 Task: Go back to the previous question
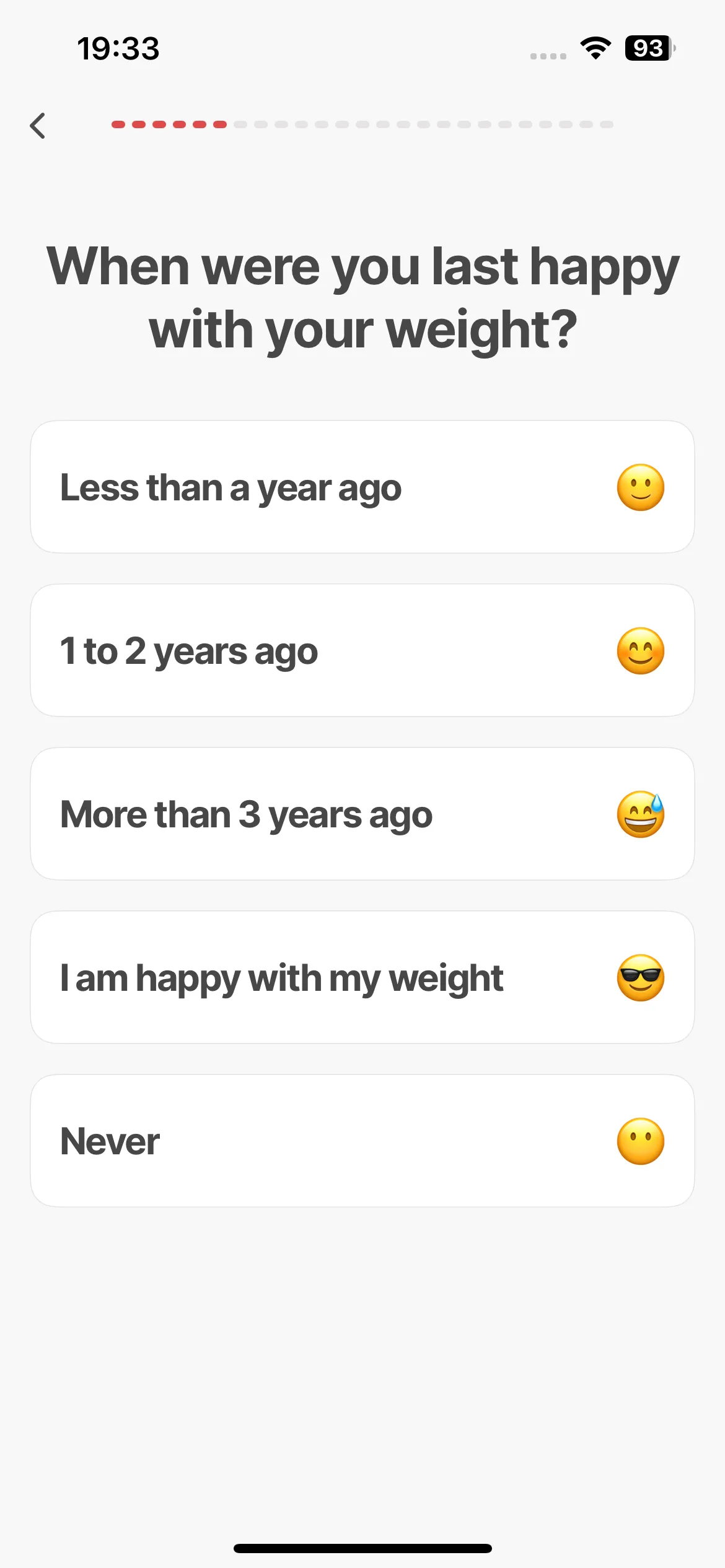[38, 126]
